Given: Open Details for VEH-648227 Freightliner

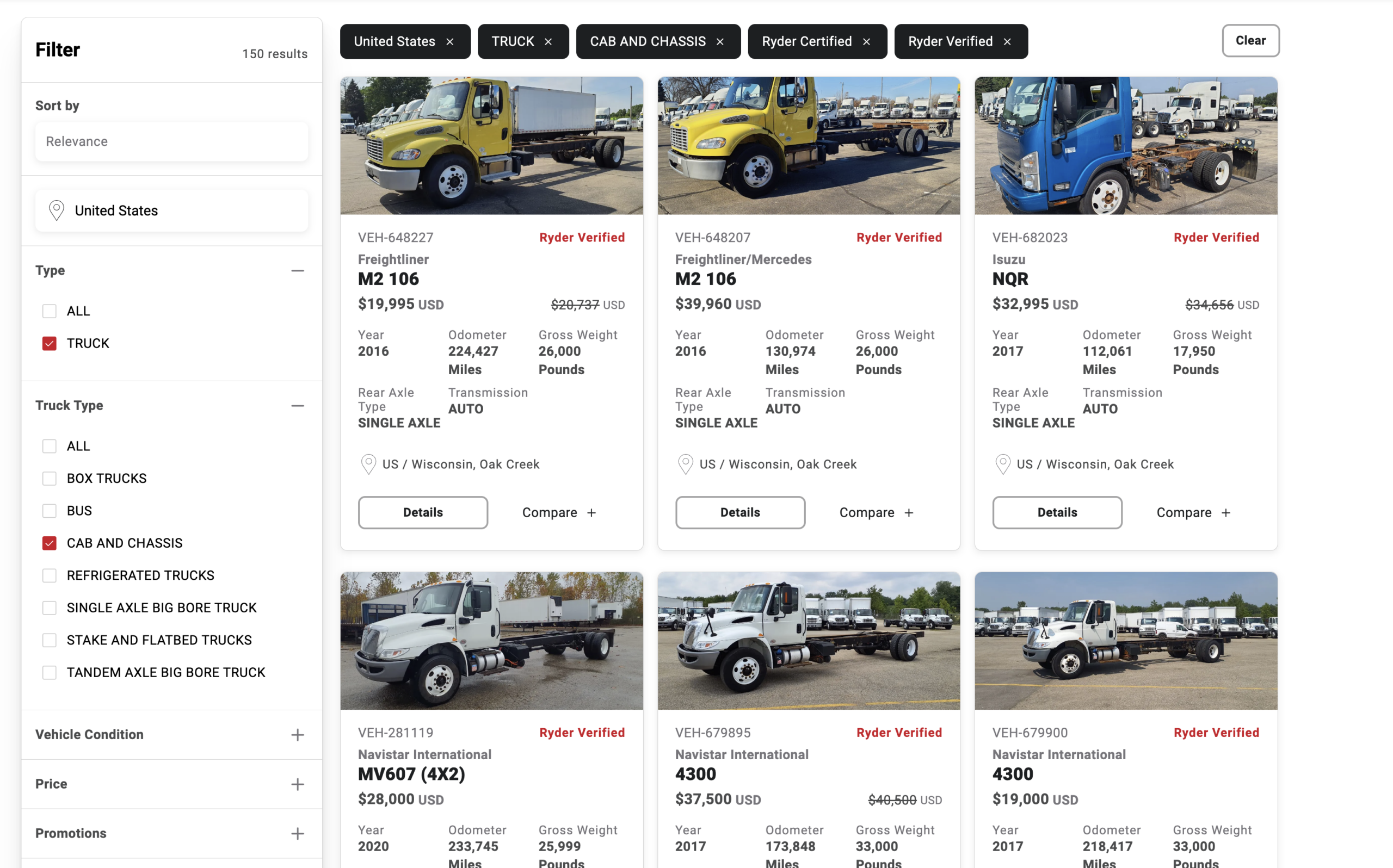Looking at the screenshot, I should (x=423, y=512).
